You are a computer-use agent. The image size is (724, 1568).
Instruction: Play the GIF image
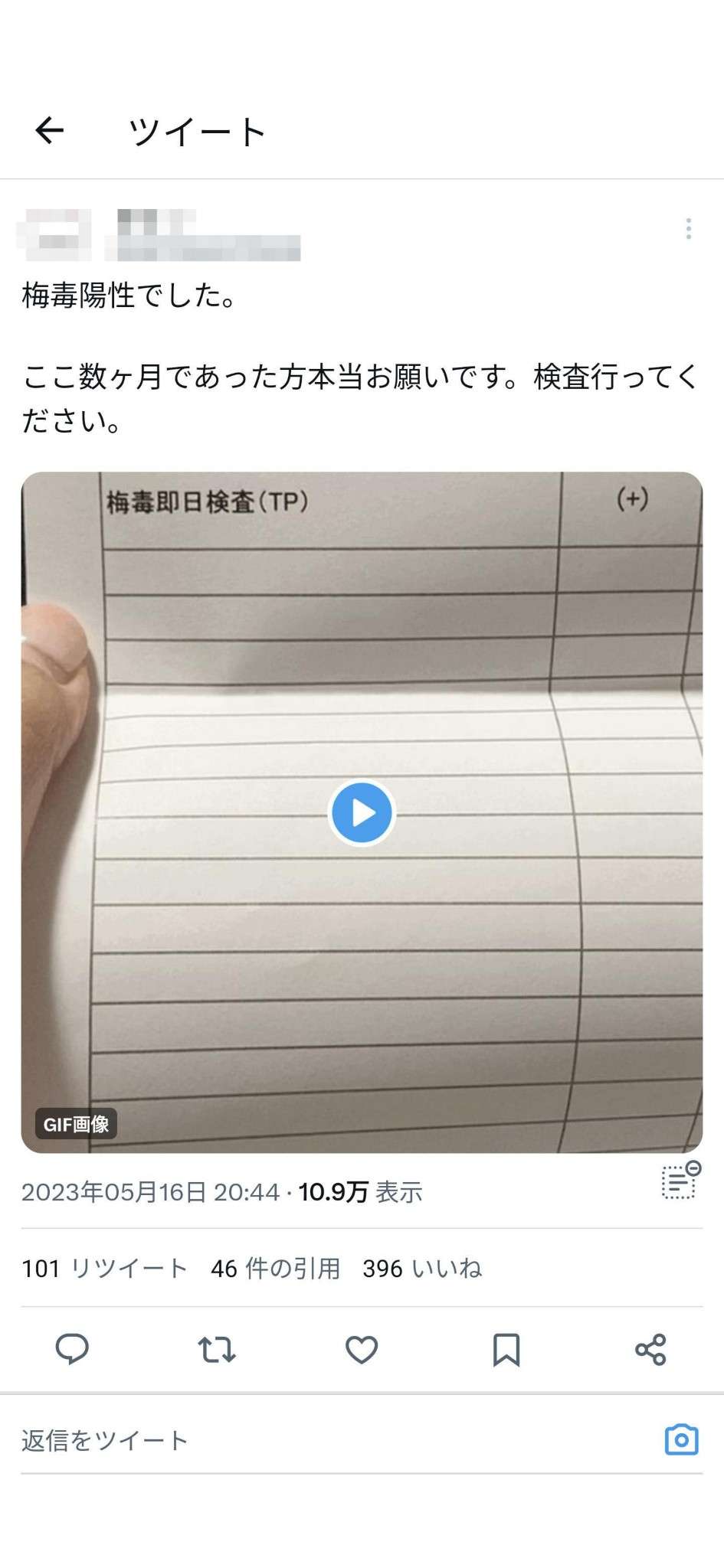[x=362, y=812]
